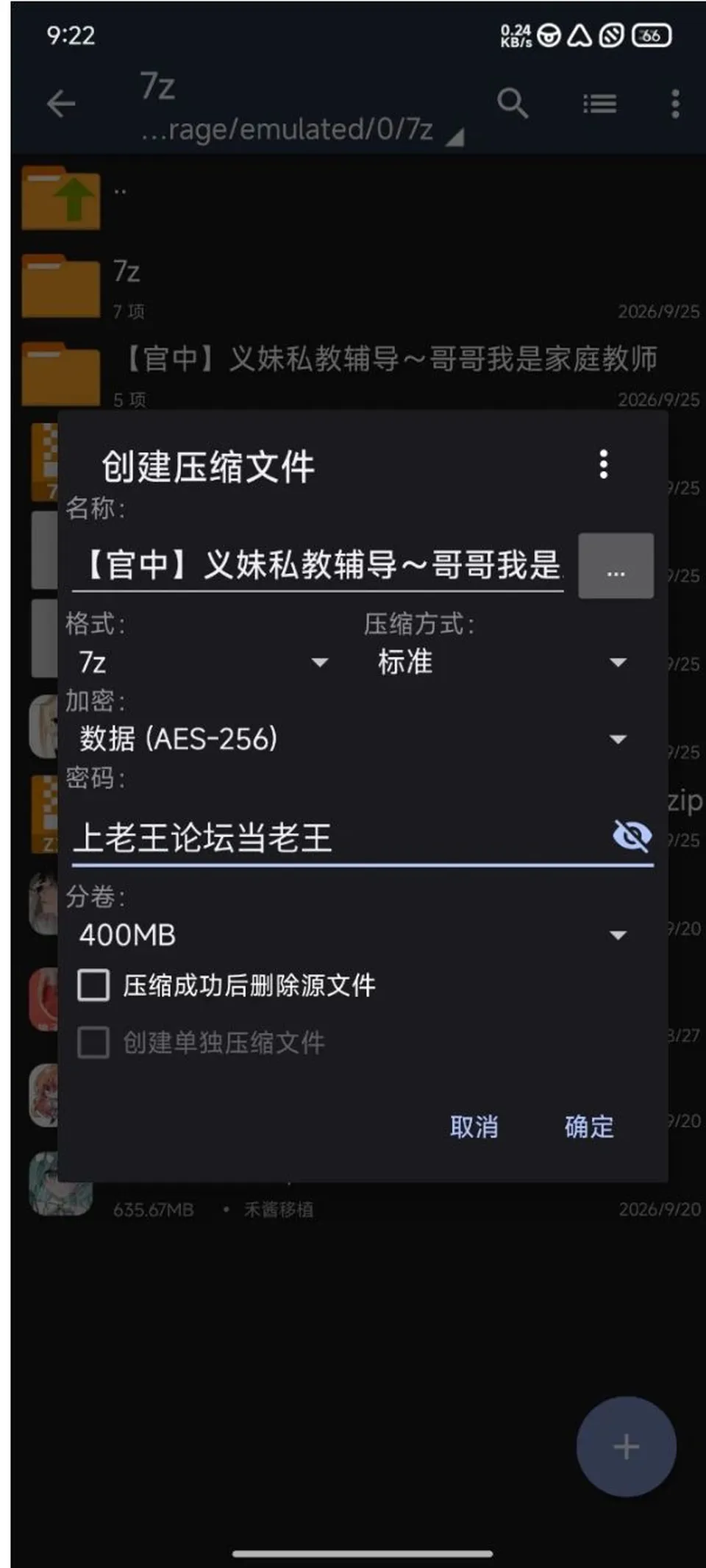Change the AES-256 encryption option
The image size is (706, 1568).
[x=353, y=739]
